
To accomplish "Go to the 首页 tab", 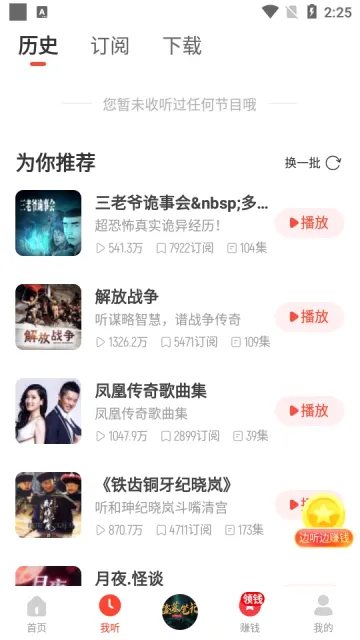I will point(37,614).
